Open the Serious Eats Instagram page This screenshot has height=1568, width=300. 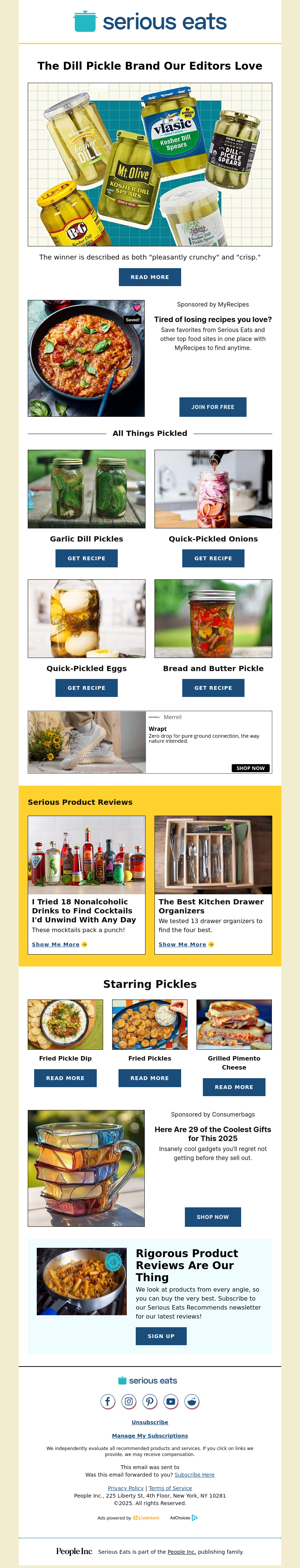click(x=129, y=1401)
